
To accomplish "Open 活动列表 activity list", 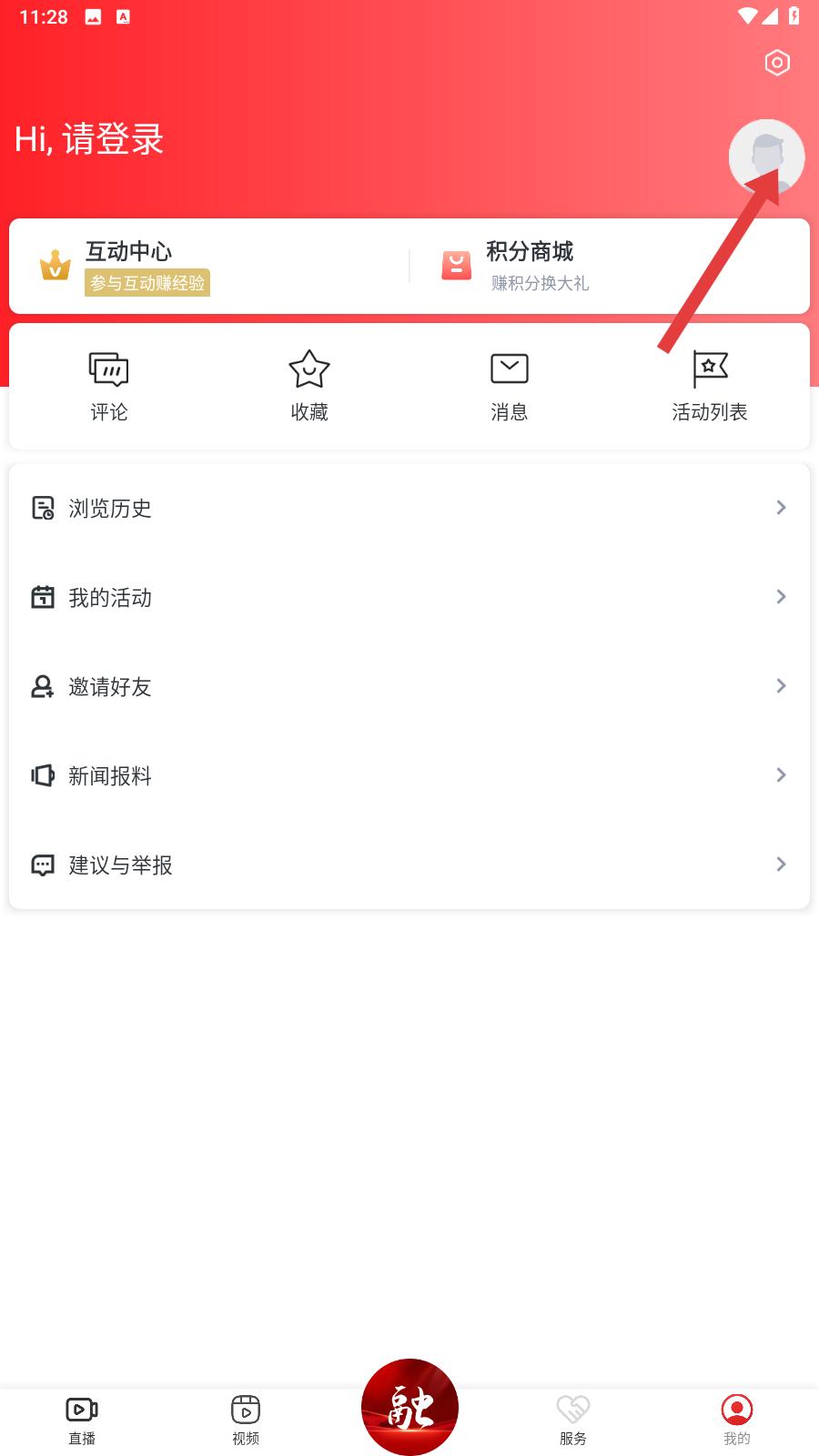I will coord(710,387).
